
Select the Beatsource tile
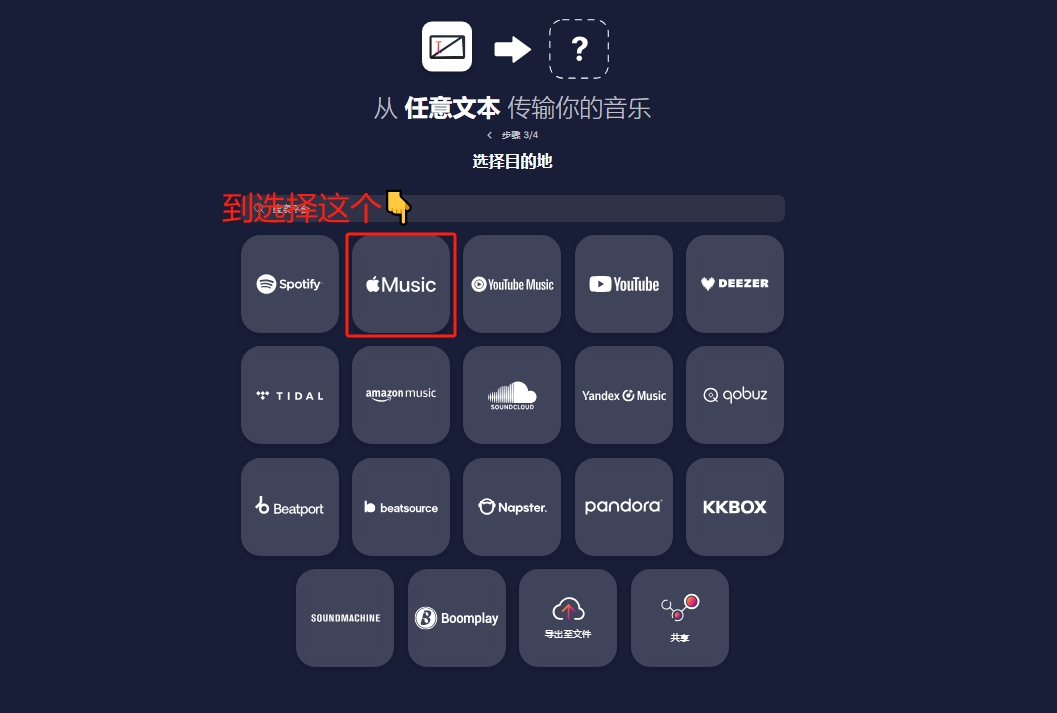(401, 507)
